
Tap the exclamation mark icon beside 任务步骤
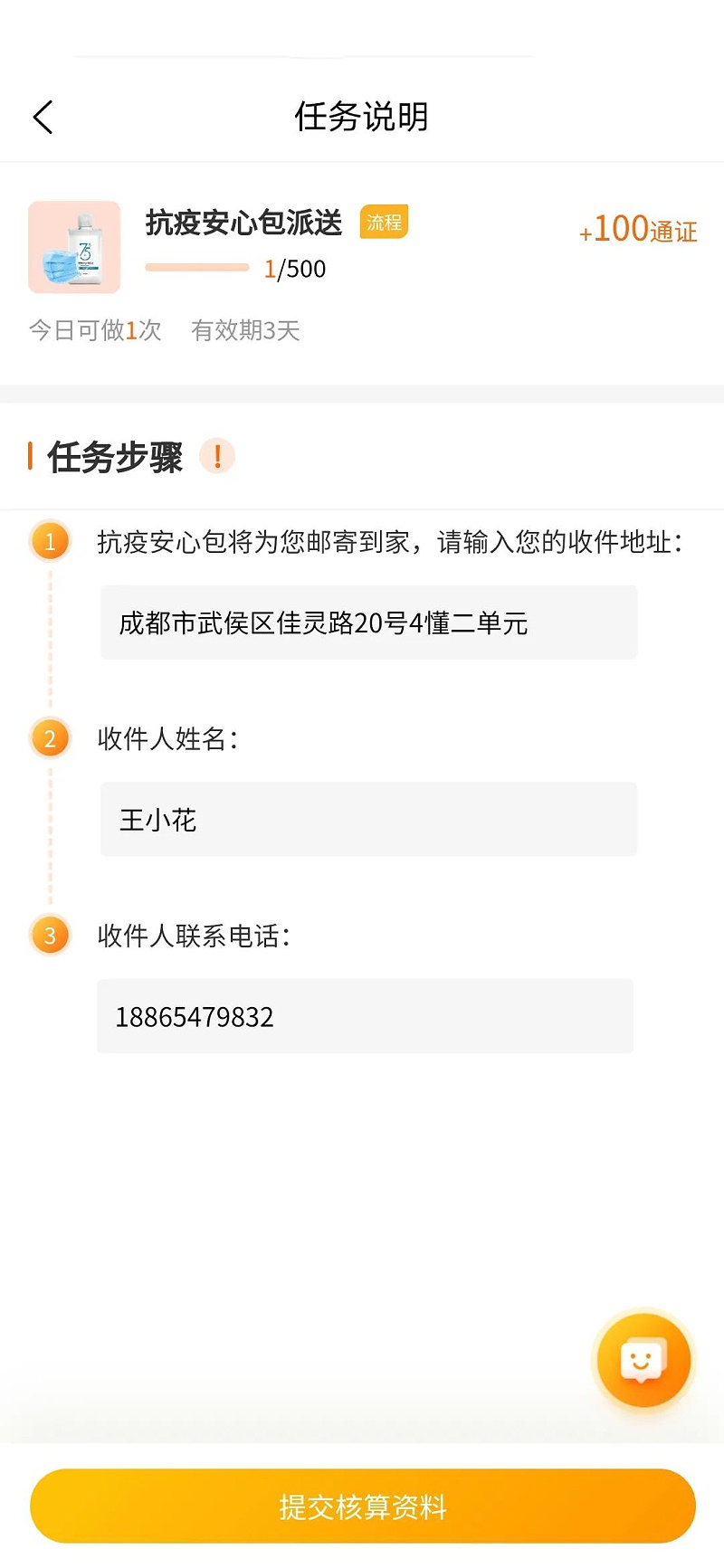click(217, 457)
